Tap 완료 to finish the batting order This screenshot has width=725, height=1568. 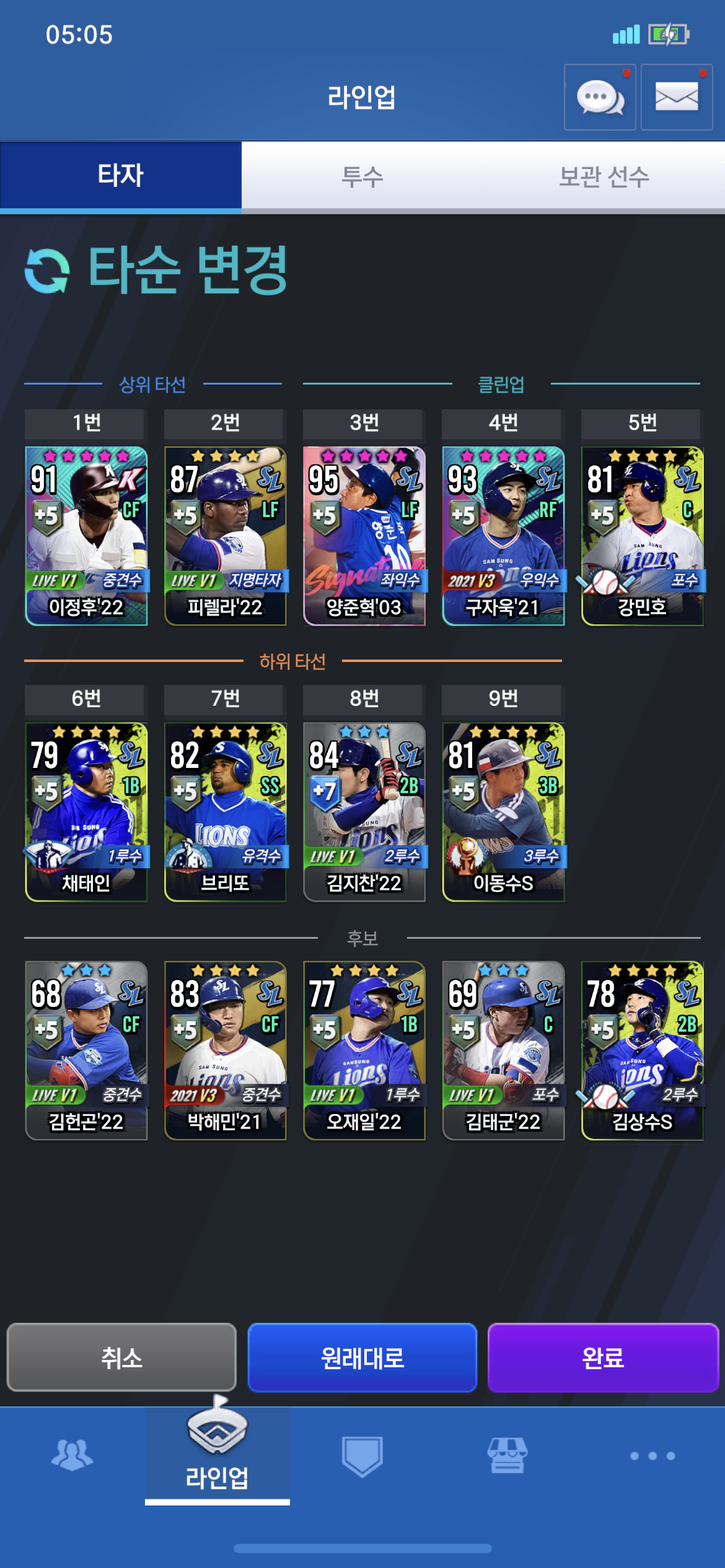coord(603,1357)
